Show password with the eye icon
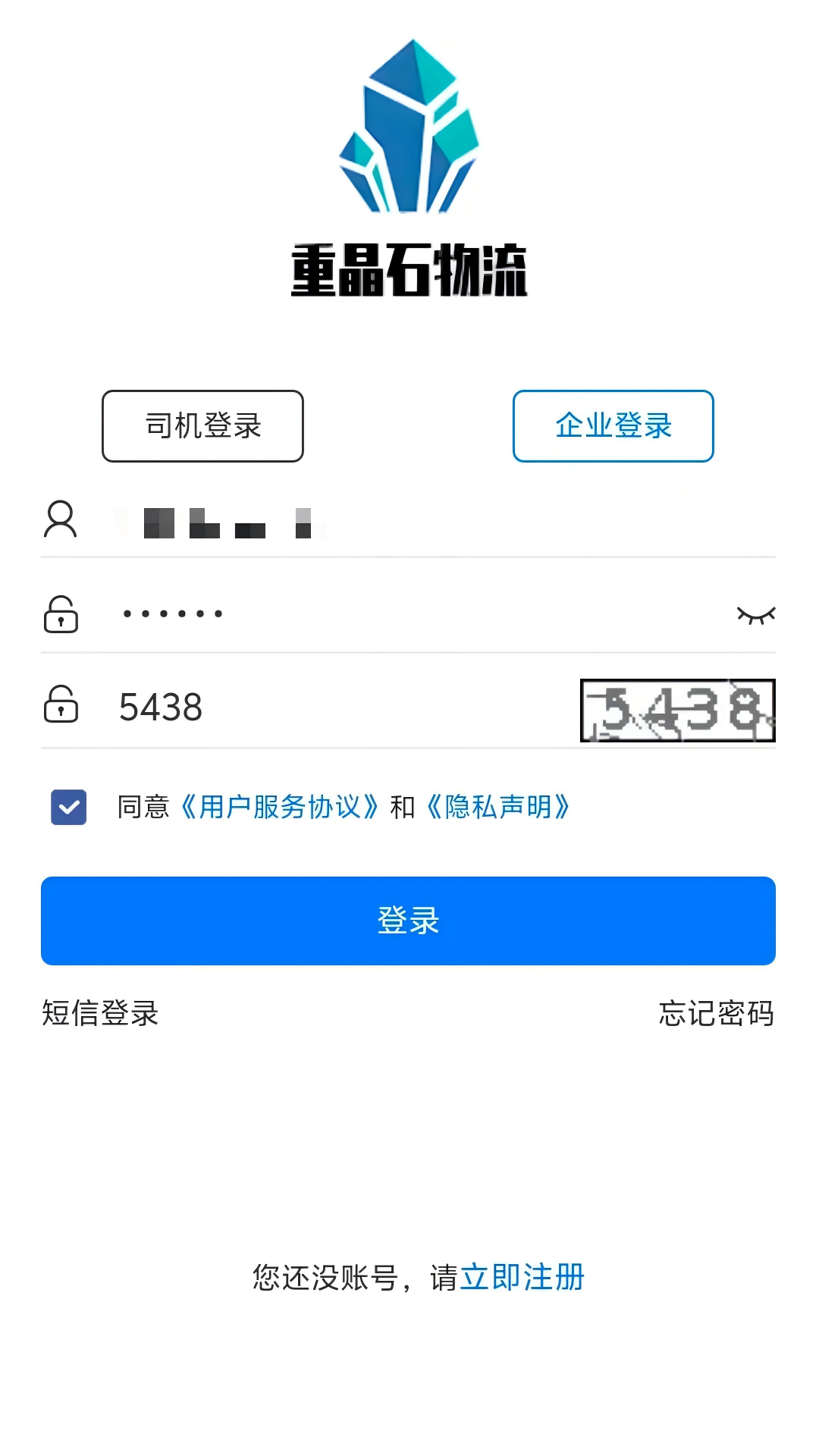Viewport: 819px width, 1456px height. pos(755,615)
